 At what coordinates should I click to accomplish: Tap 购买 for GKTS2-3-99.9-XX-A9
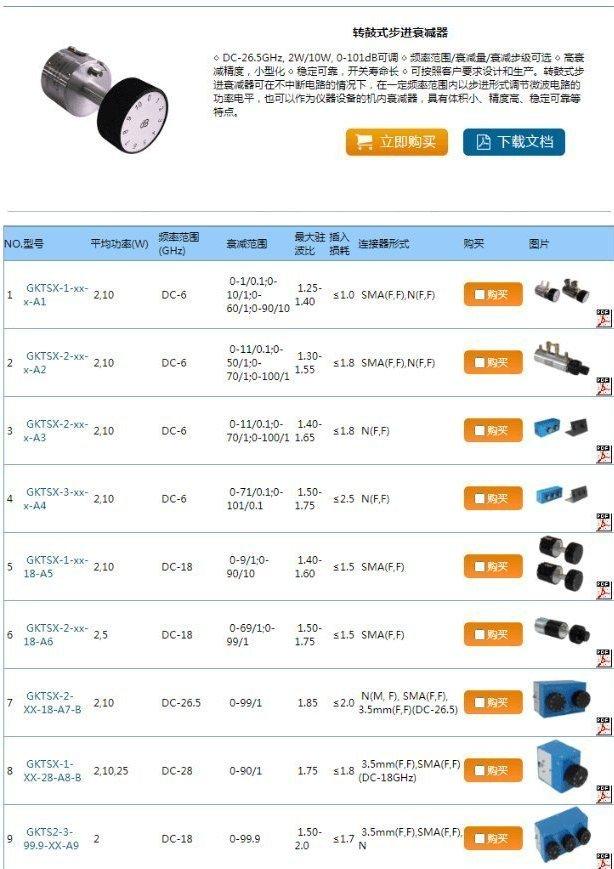(x=492, y=839)
